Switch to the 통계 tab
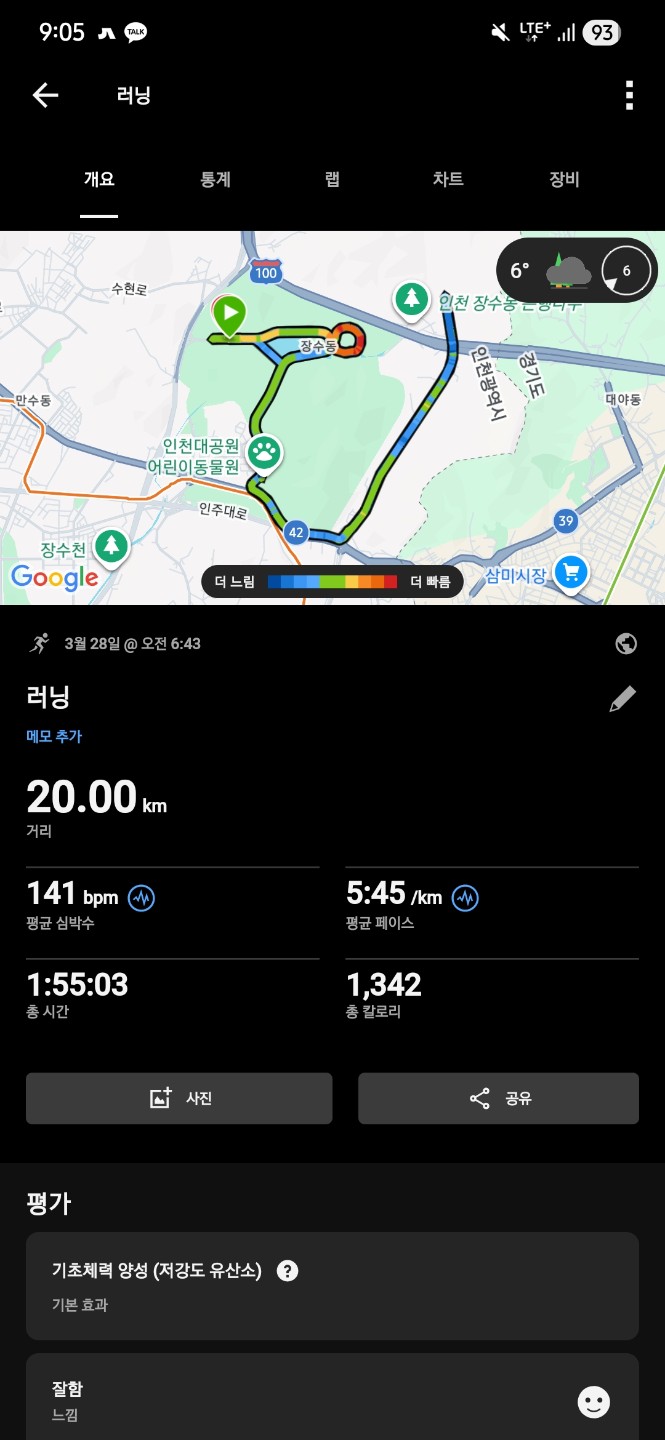This screenshot has height=1440, width=665. (215, 180)
